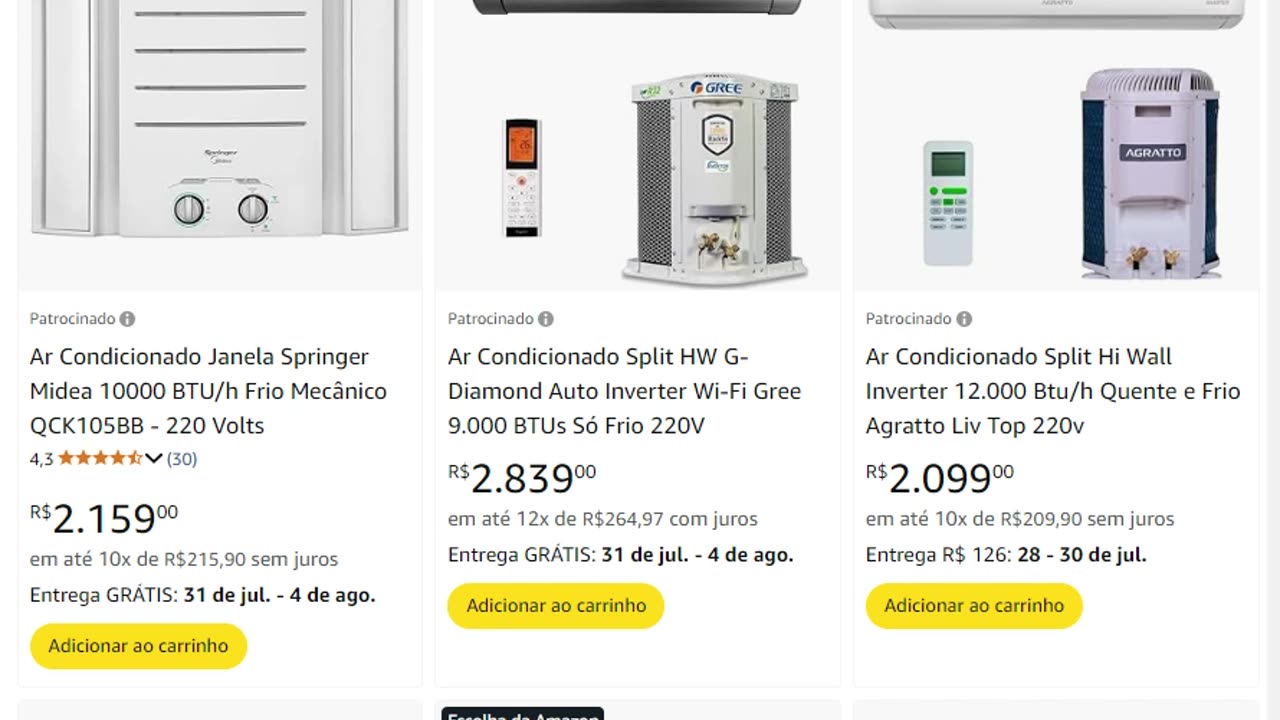Add Agratto Liv Top air conditioner to cart
This screenshot has width=1280, height=720.
click(973, 606)
